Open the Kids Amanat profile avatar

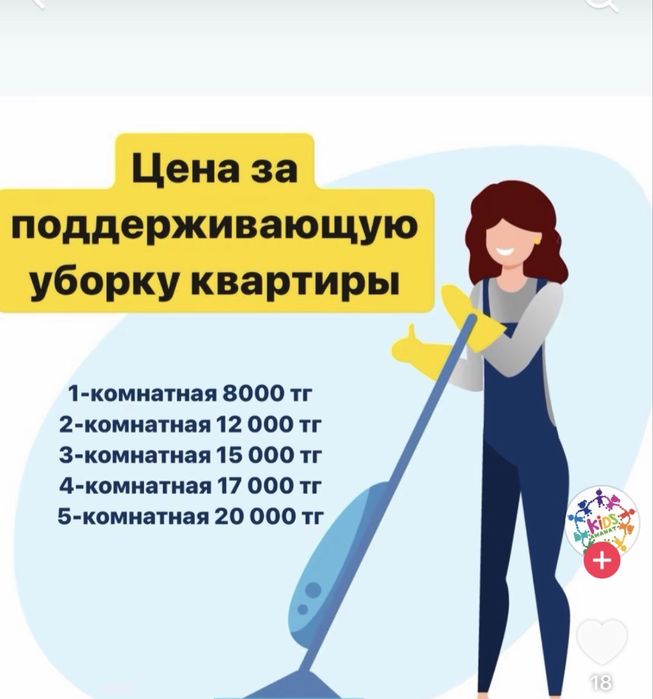pos(601,521)
